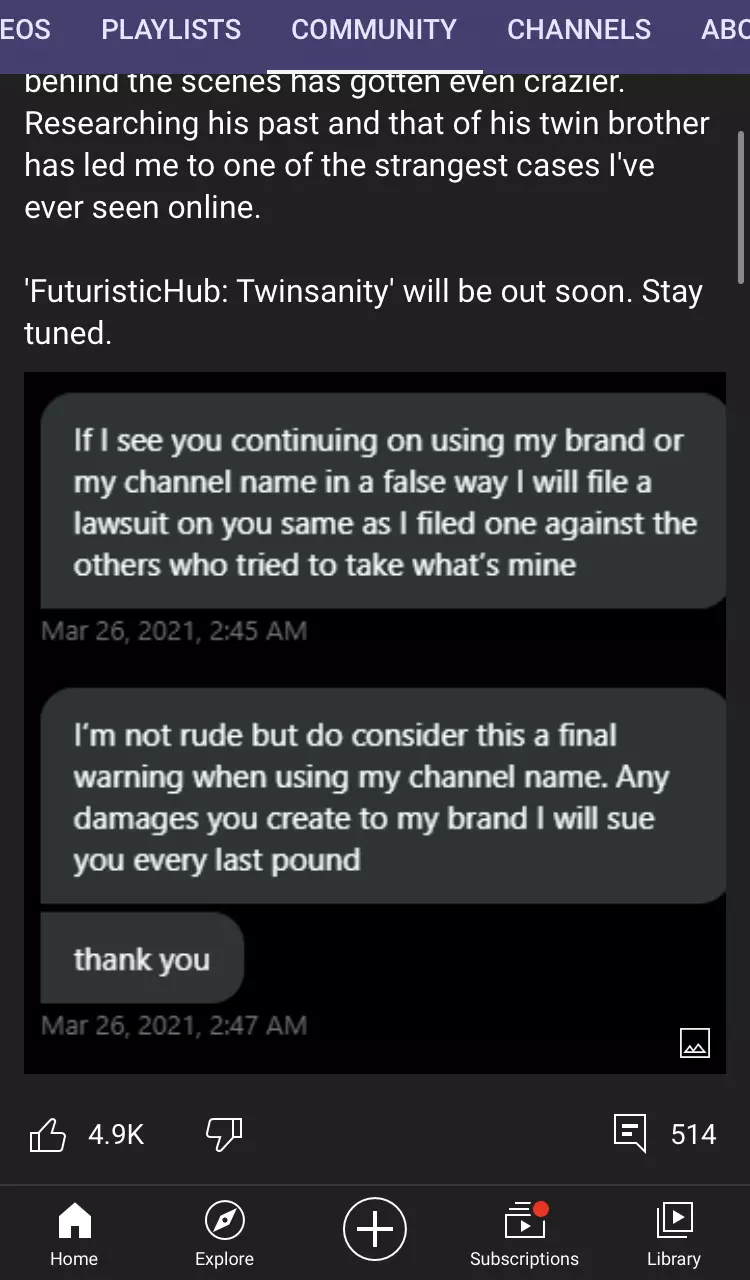
Task: Open the Explore tab
Action: coord(224,1234)
